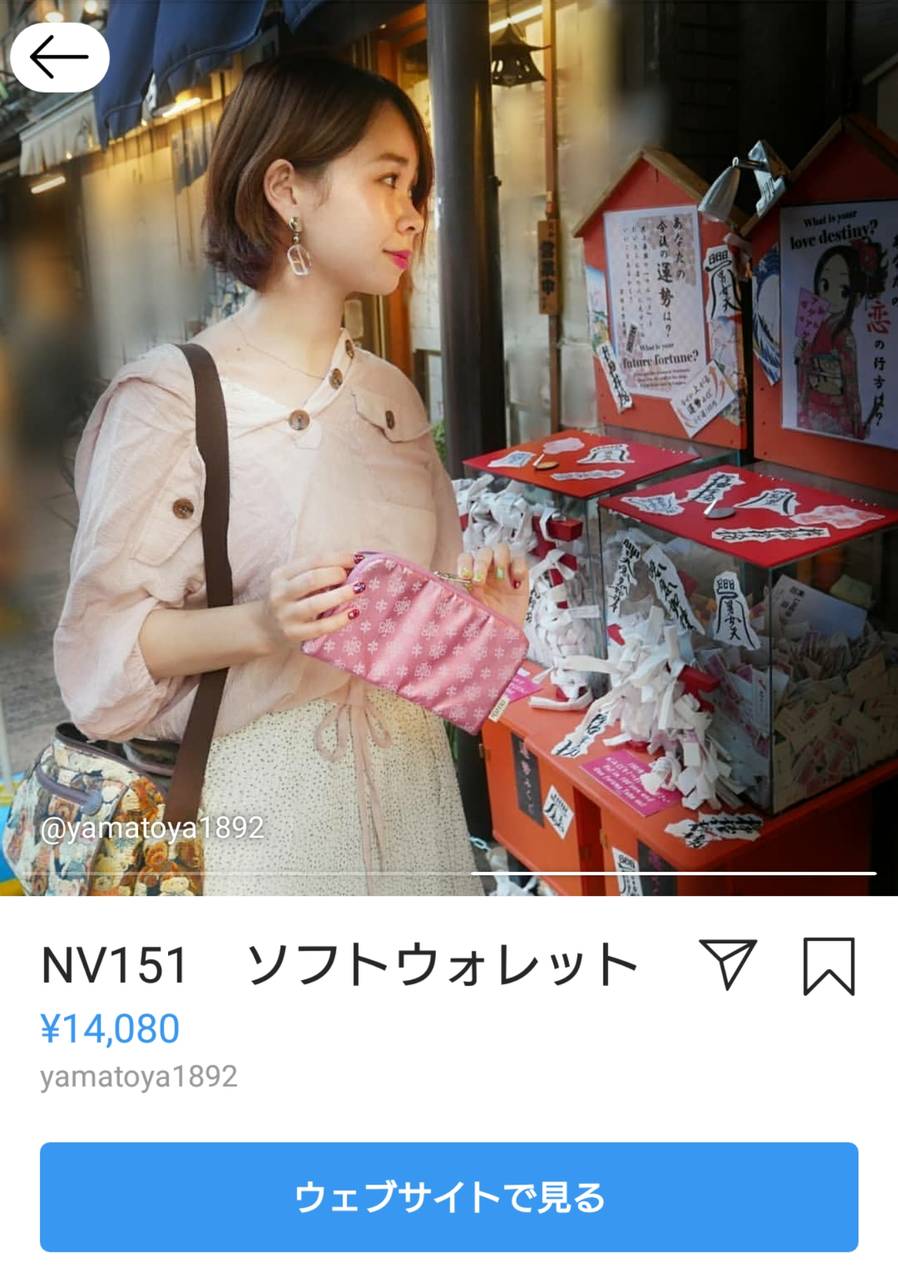Share this product via the paper plane icon
Viewport: 898px width, 1280px height.
[x=727, y=964]
